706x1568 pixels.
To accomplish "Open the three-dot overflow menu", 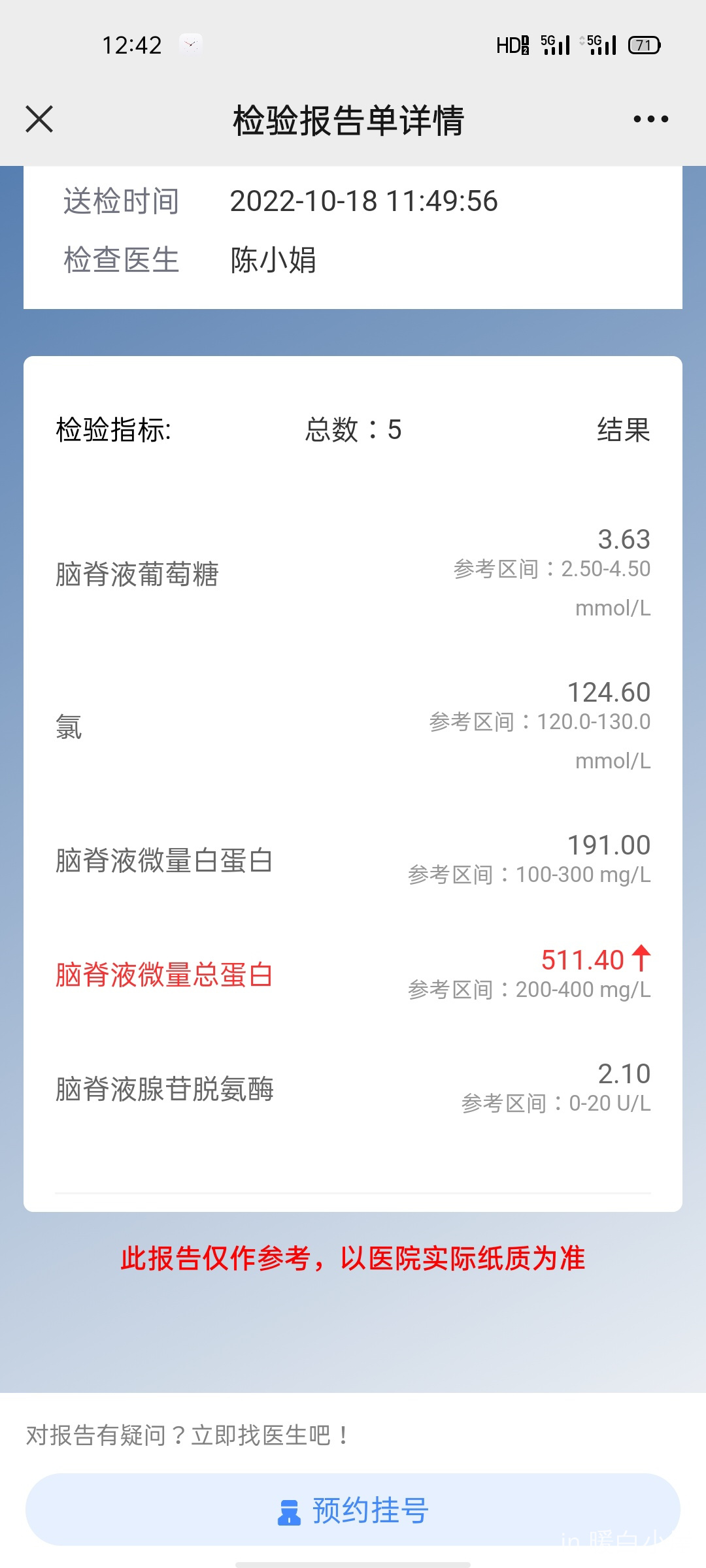I will [x=650, y=120].
